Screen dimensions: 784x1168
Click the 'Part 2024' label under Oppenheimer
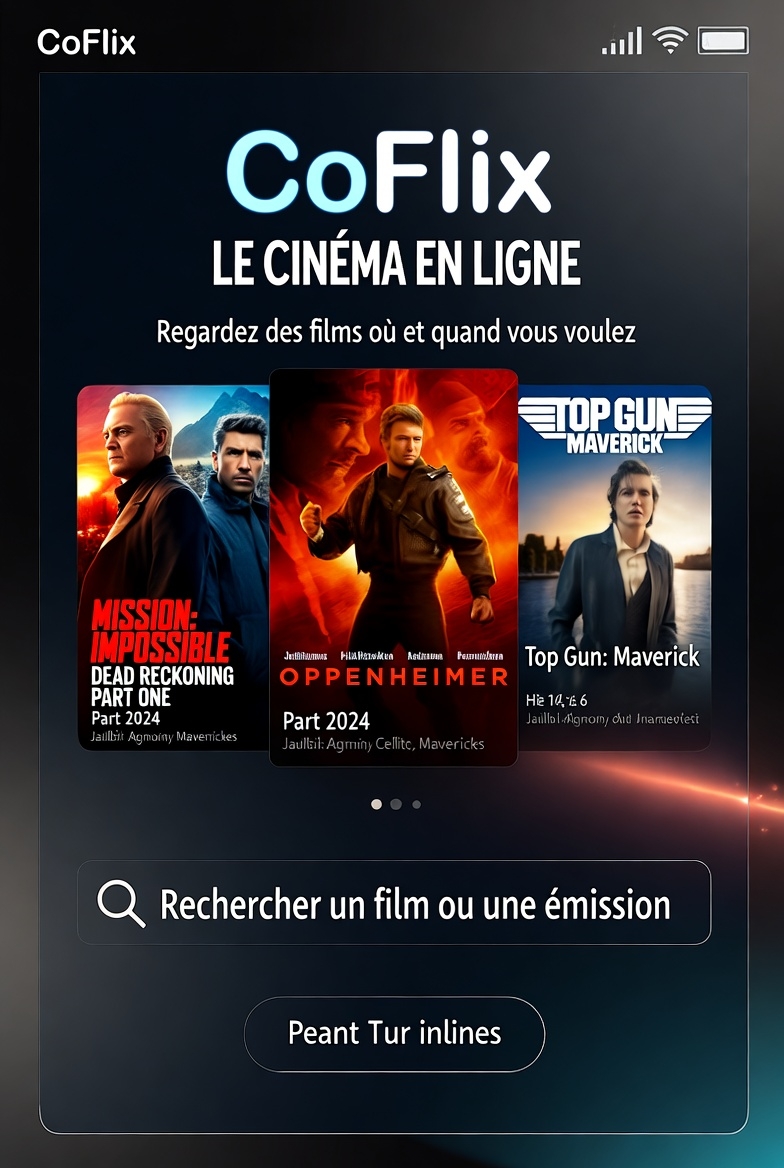(x=326, y=720)
